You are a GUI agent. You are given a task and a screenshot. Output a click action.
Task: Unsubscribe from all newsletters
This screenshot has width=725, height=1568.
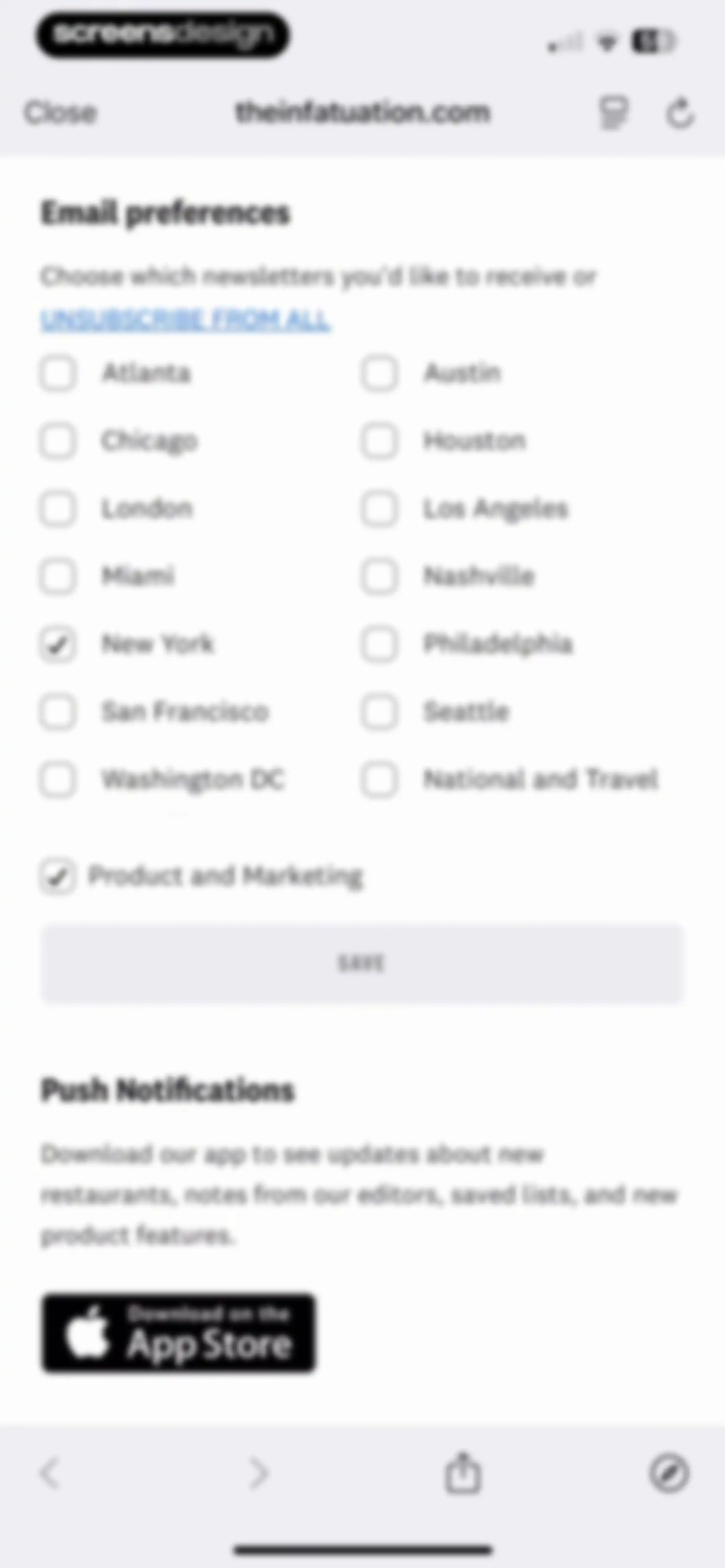186,320
